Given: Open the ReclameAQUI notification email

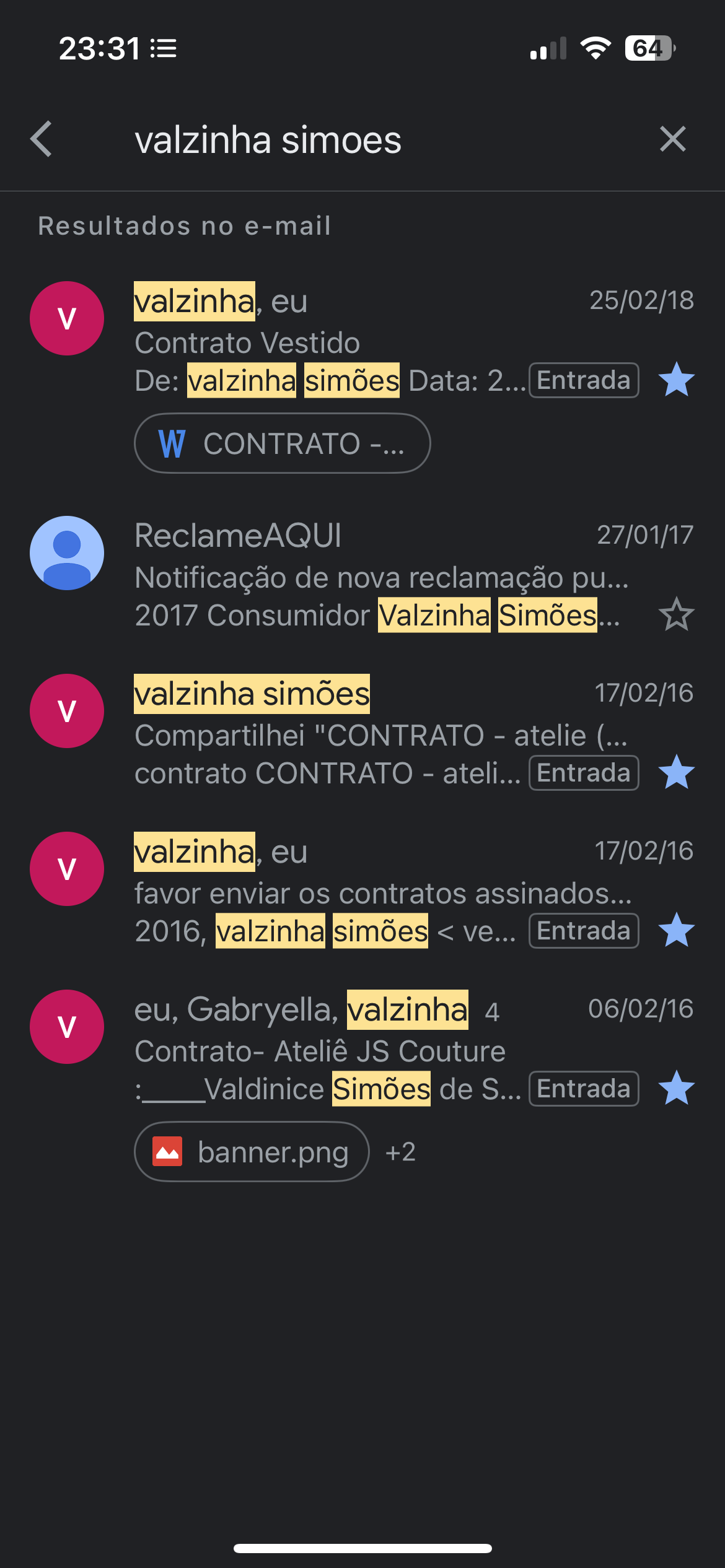Looking at the screenshot, I should click(x=372, y=576).
